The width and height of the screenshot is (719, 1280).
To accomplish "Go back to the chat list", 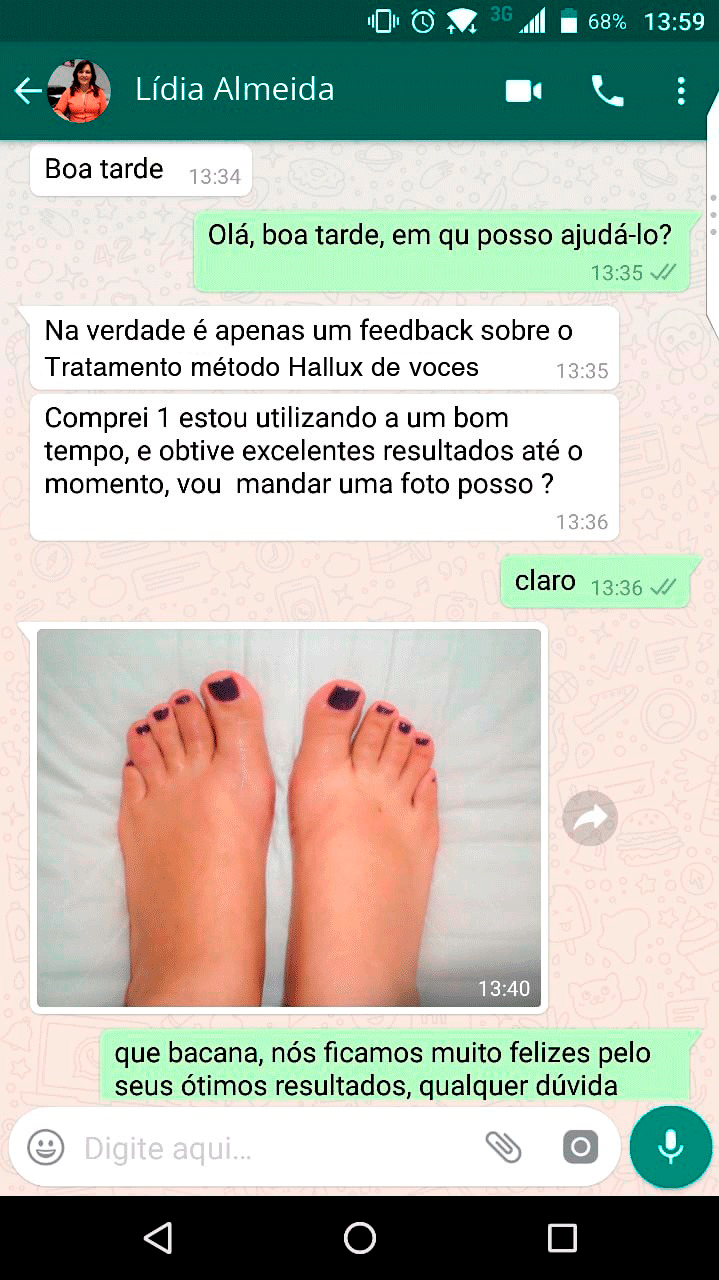I will [27, 91].
